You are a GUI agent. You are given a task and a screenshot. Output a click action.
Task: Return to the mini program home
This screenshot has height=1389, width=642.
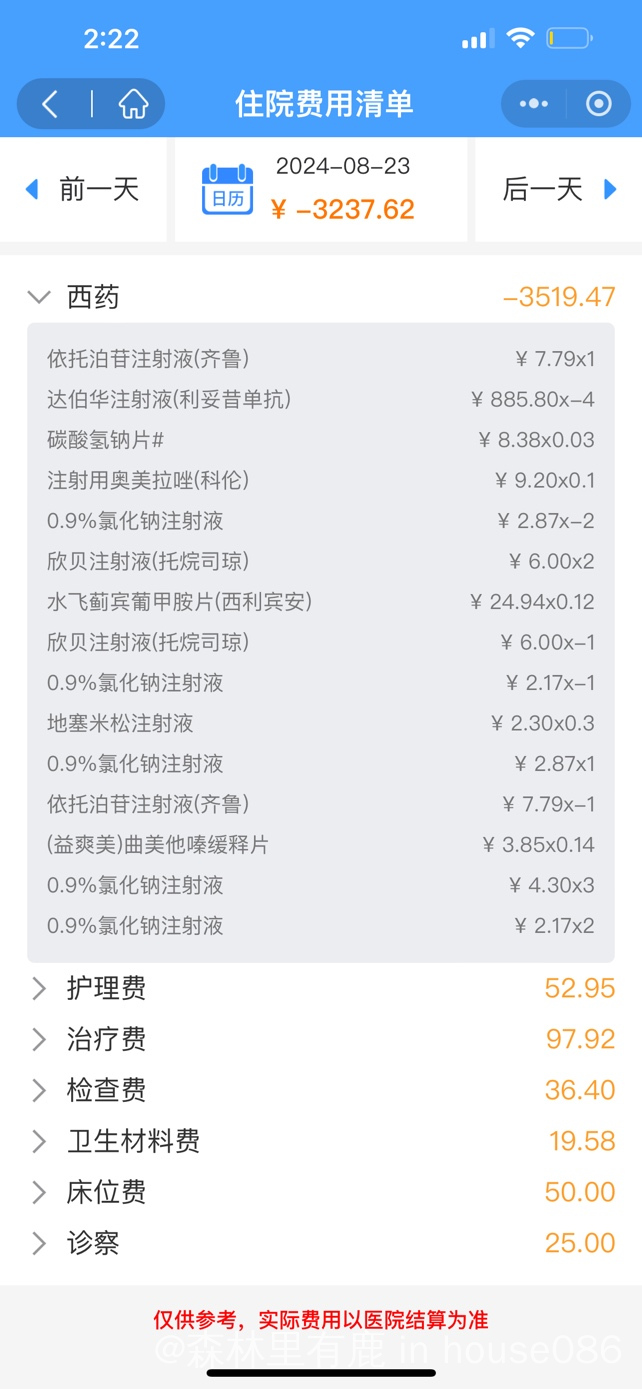coord(133,104)
